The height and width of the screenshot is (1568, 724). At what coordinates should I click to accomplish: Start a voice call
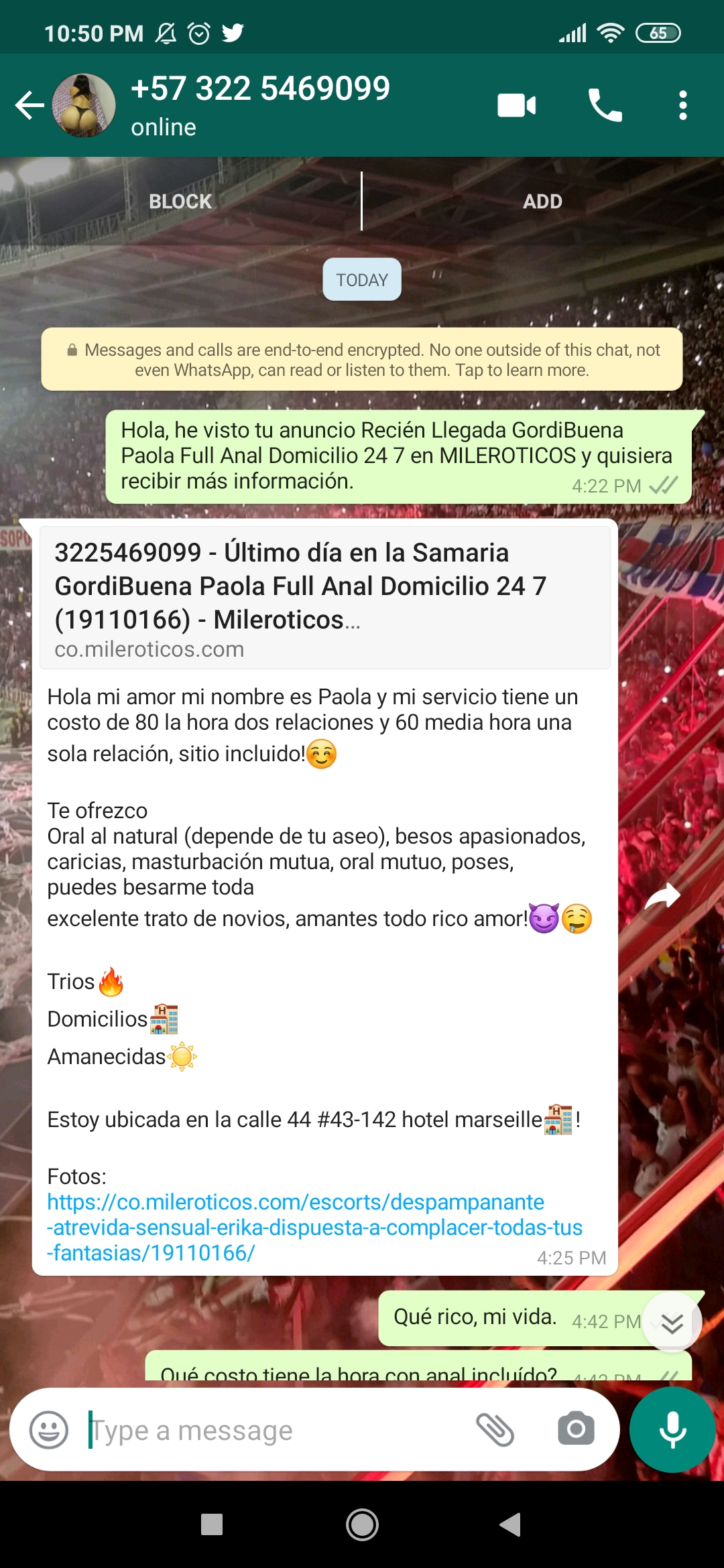click(x=605, y=105)
